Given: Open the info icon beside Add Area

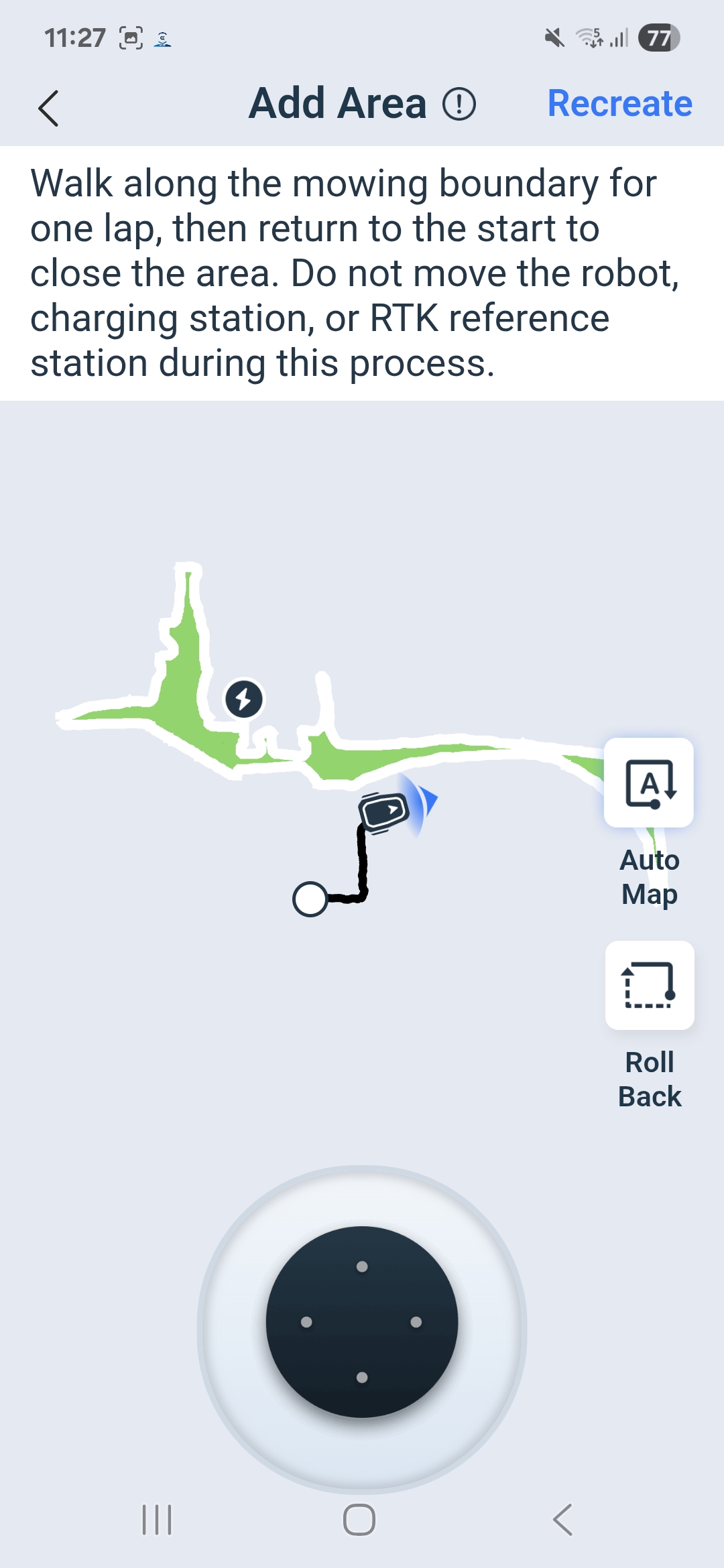Looking at the screenshot, I should (x=459, y=105).
